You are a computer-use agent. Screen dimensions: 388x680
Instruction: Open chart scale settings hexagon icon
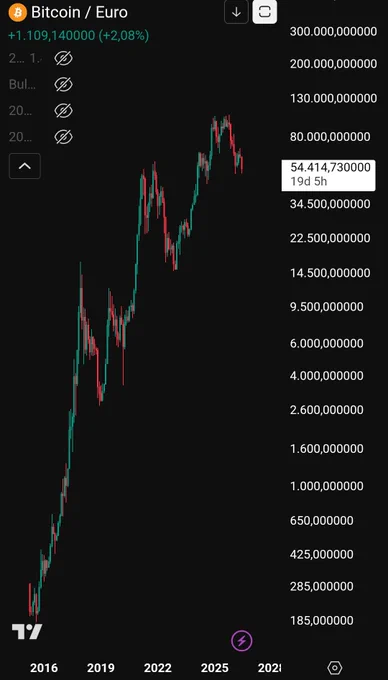(335, 668)
